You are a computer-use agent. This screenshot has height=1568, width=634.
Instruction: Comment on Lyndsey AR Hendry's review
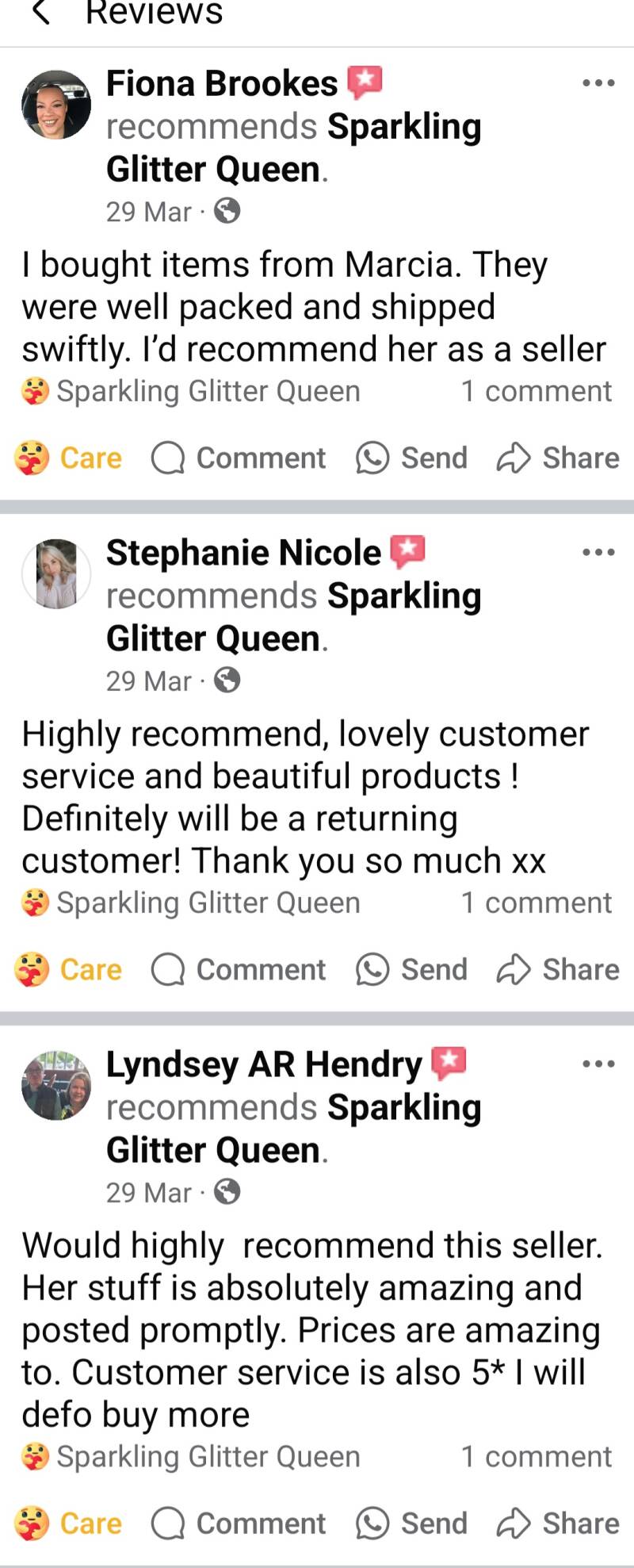coord(239,1523)
